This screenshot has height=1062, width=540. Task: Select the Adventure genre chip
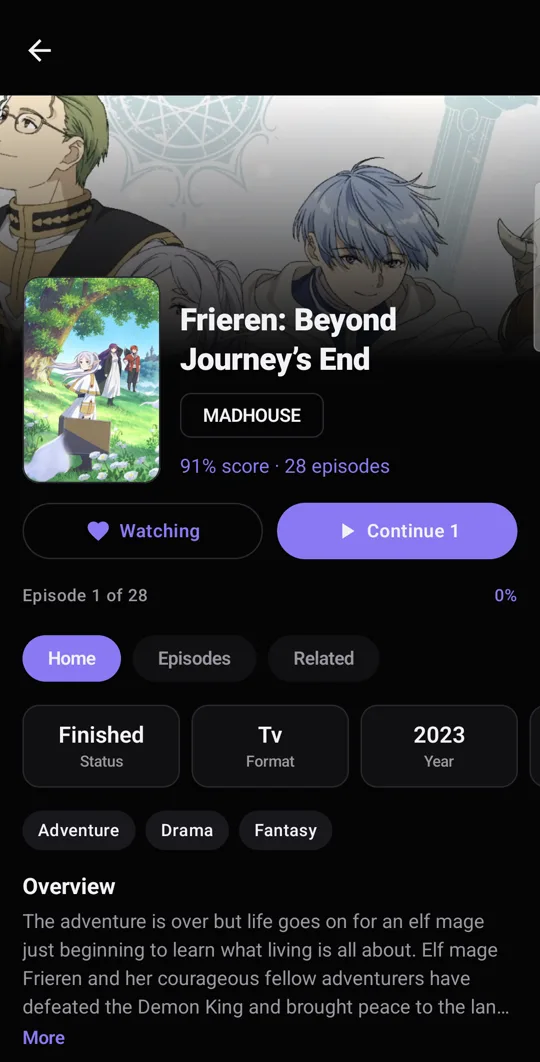pyautogui.click(x=79, y=830)
